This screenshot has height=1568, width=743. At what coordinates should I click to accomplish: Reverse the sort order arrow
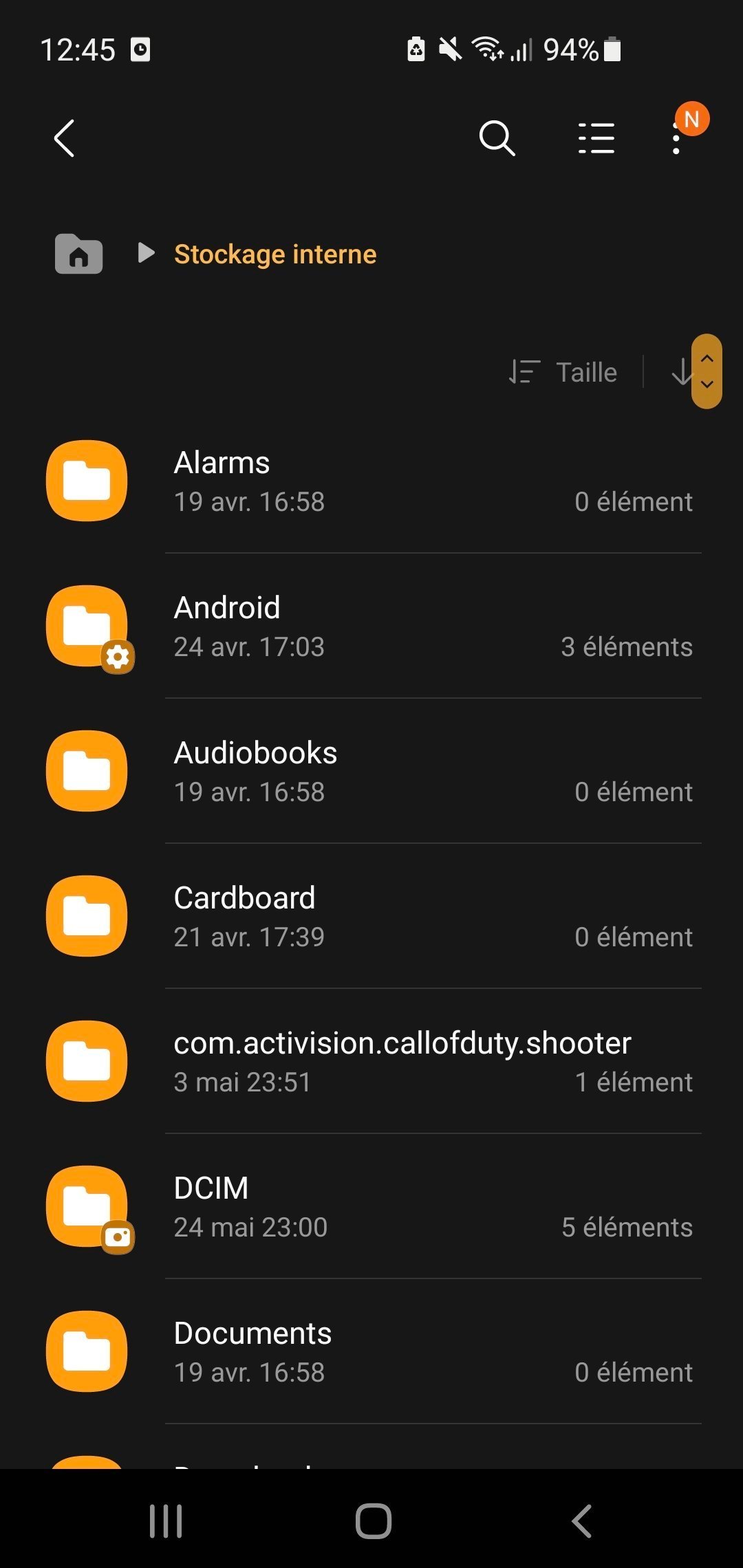click(681, 372)
